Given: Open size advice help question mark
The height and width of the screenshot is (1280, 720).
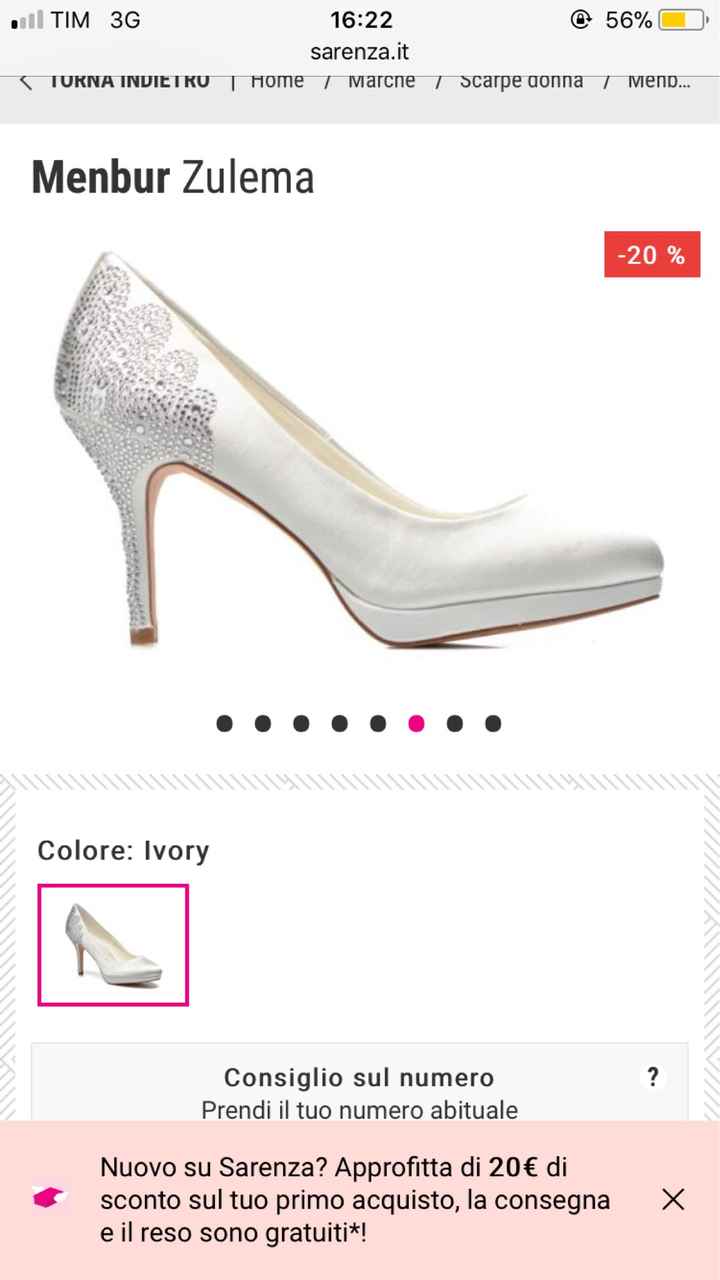Looking at the screenshot, I should pos(653,1077).
